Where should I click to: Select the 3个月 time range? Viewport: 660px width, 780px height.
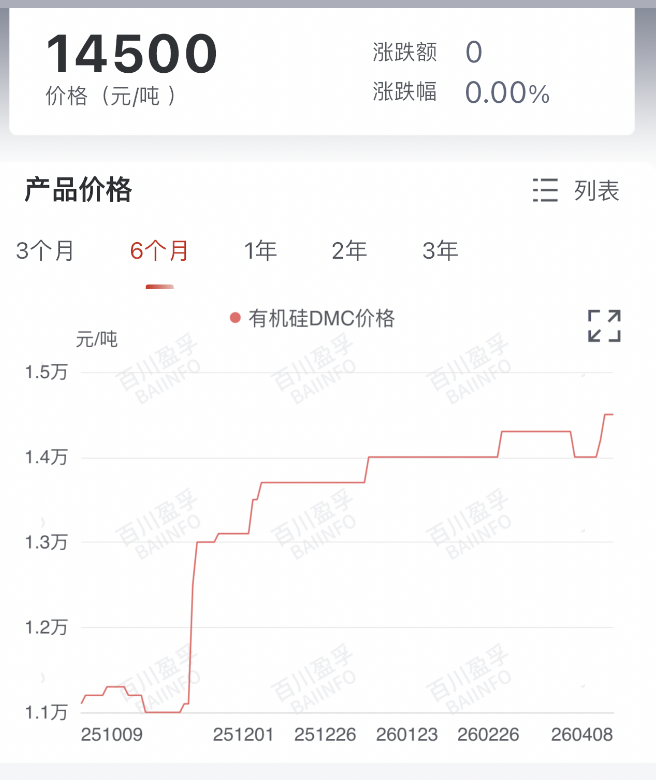tap(45, 250)
